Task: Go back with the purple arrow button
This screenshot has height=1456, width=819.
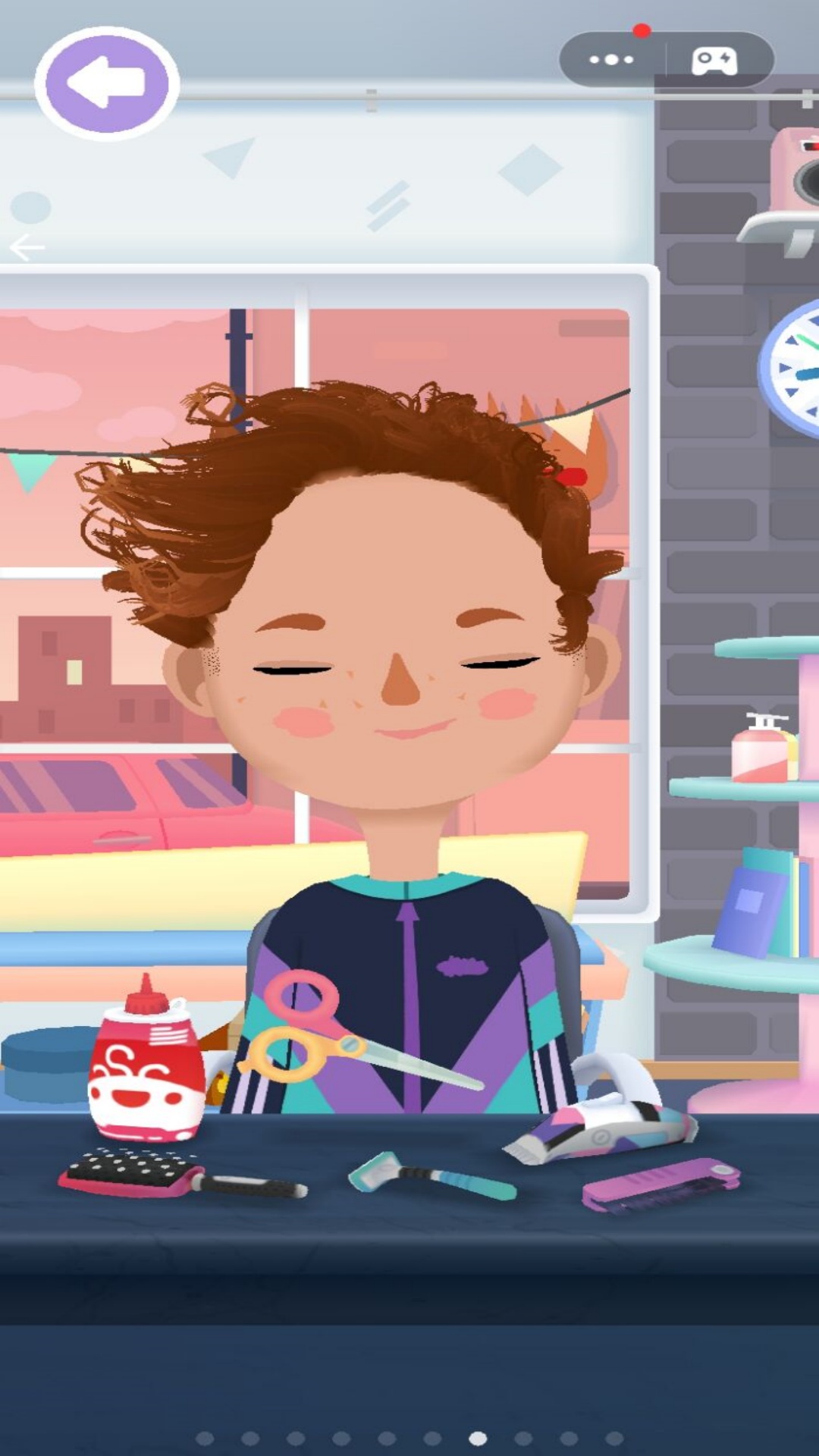Action: click(107, 83)
